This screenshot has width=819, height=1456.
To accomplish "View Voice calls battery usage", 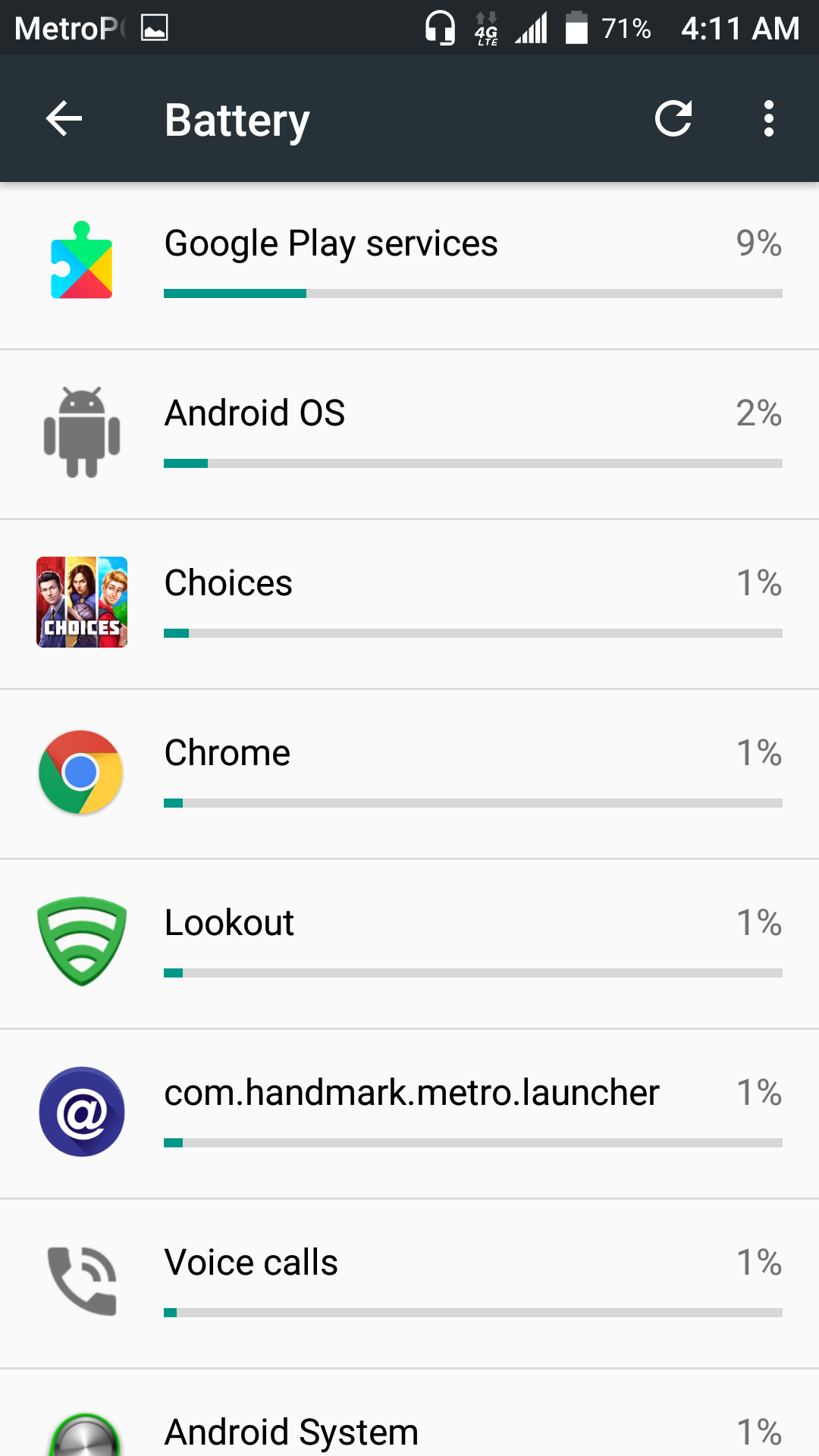I will tap(409, 1284).
